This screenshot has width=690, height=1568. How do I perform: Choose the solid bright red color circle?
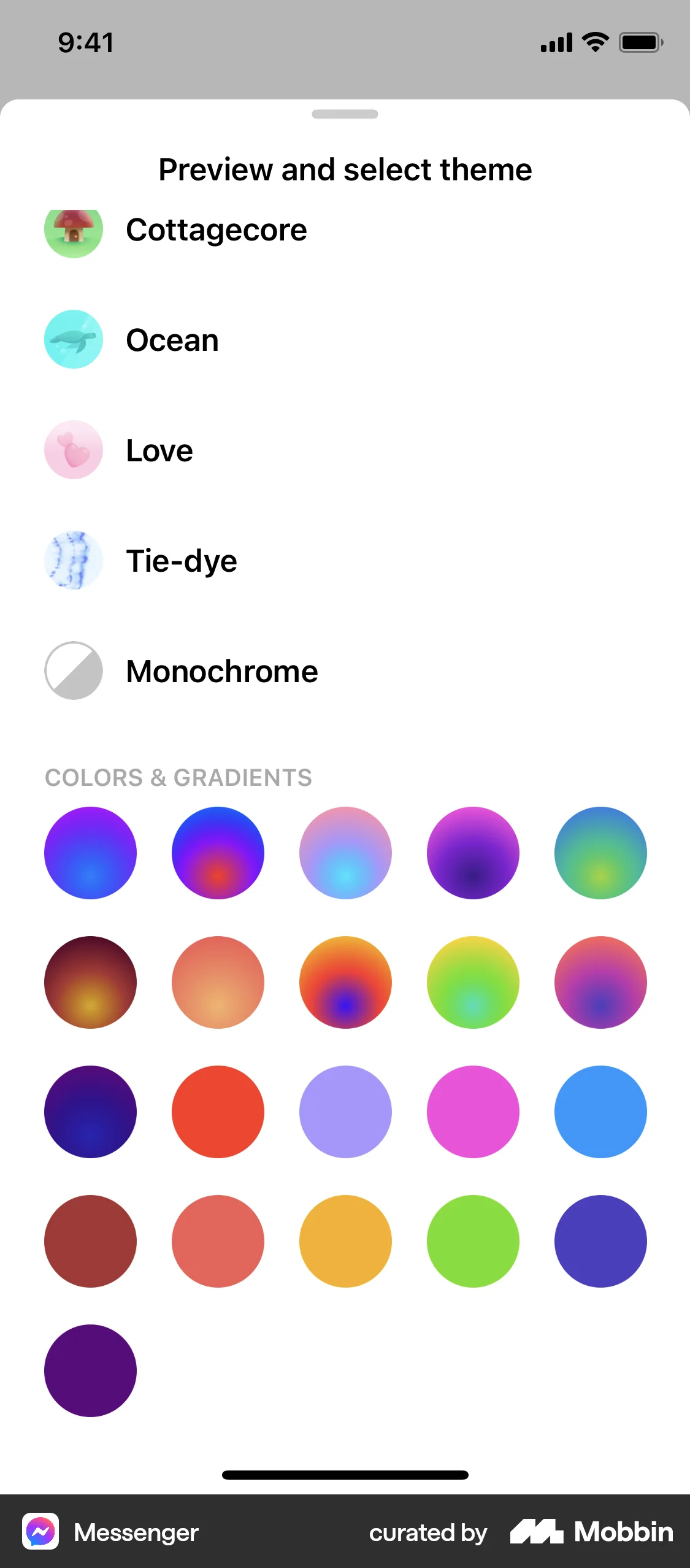tap(218, 1112)
